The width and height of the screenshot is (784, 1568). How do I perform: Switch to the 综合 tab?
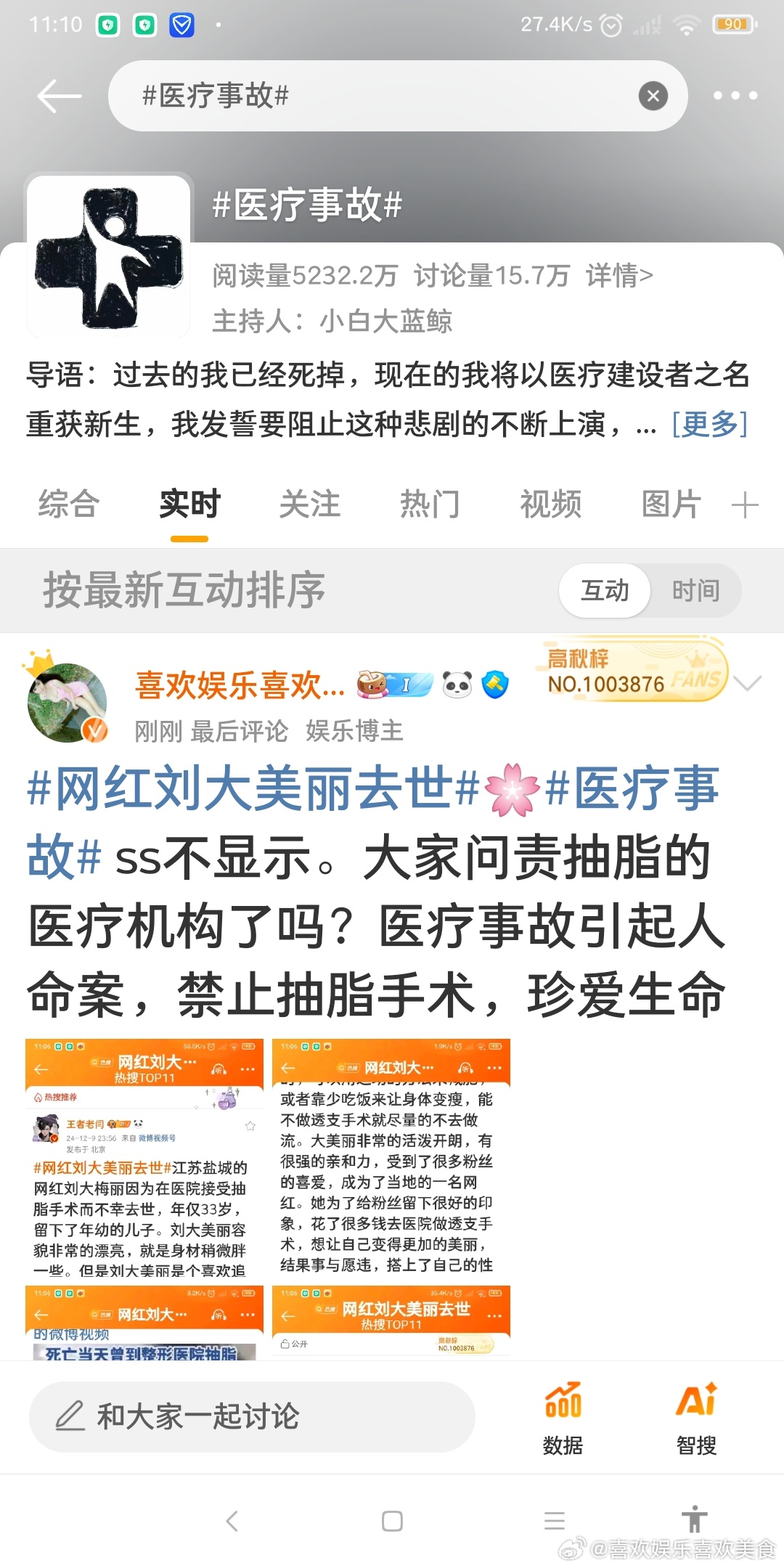pyautogui.click(x=69, y=504)
